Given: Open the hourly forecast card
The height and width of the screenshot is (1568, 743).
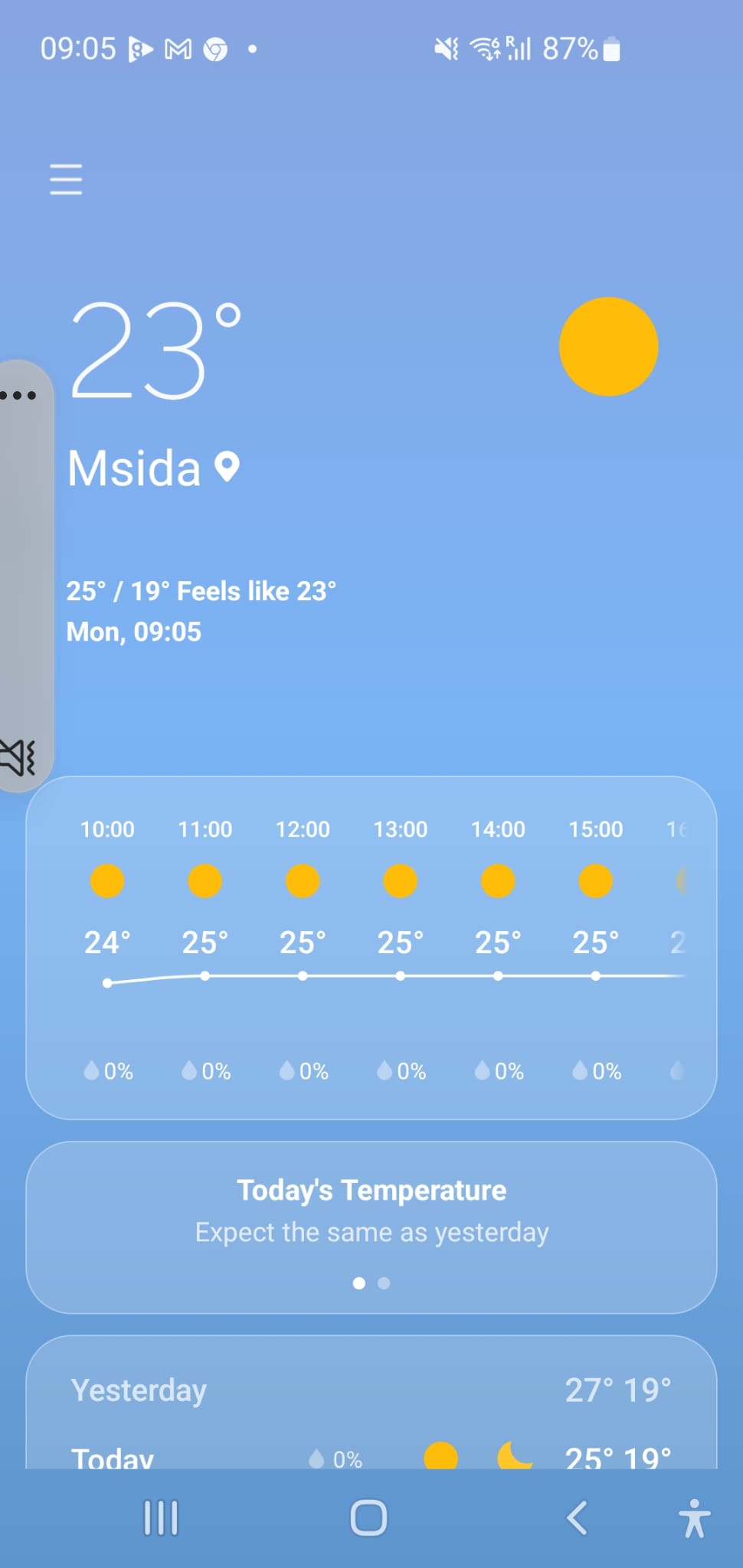Looking at the screenshot, I should (371, 947).
